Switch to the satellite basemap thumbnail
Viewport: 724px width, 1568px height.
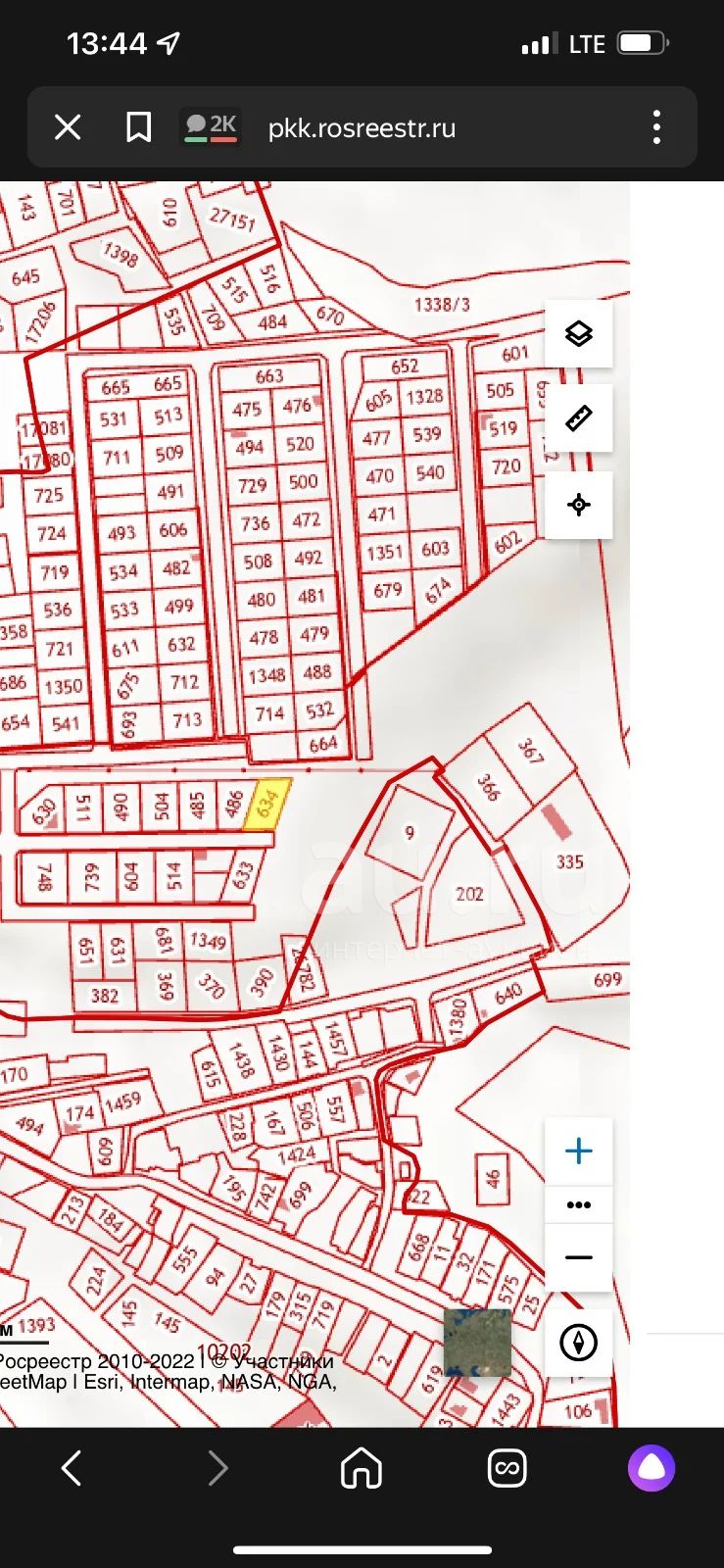pyautogui.click(x=477, y=1343)
